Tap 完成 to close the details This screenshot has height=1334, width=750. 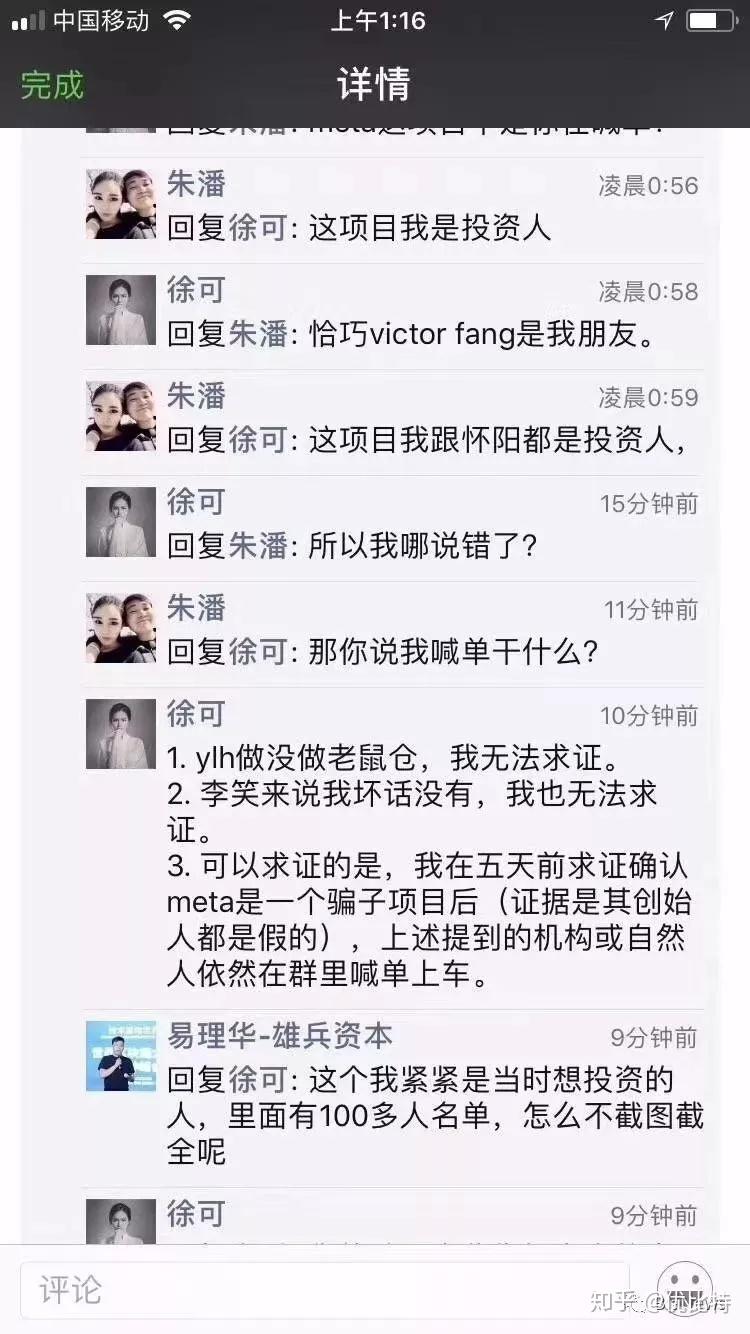tap(52, 85)
